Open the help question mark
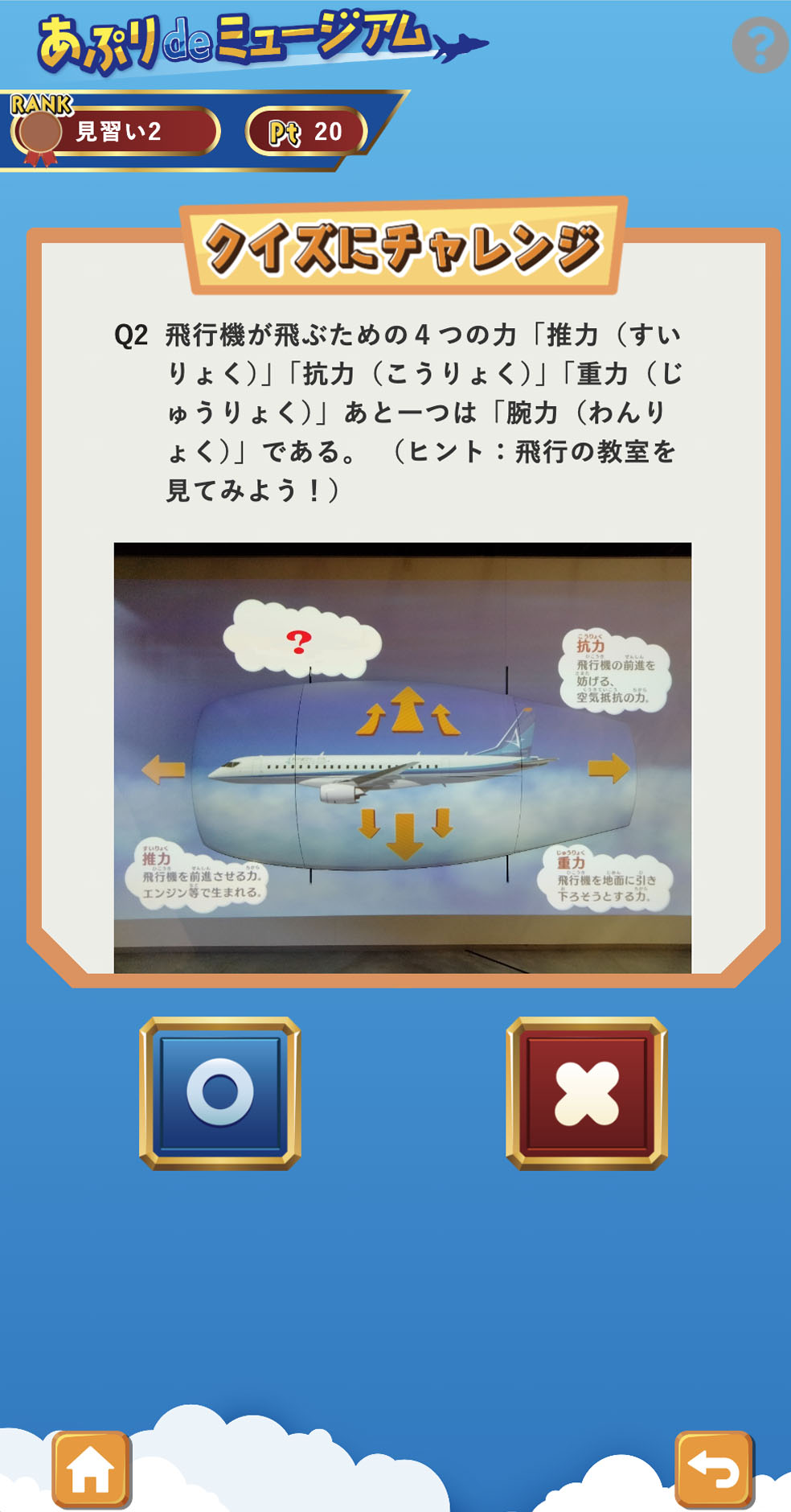The image size is (791, 1512). tap(759, 46)
